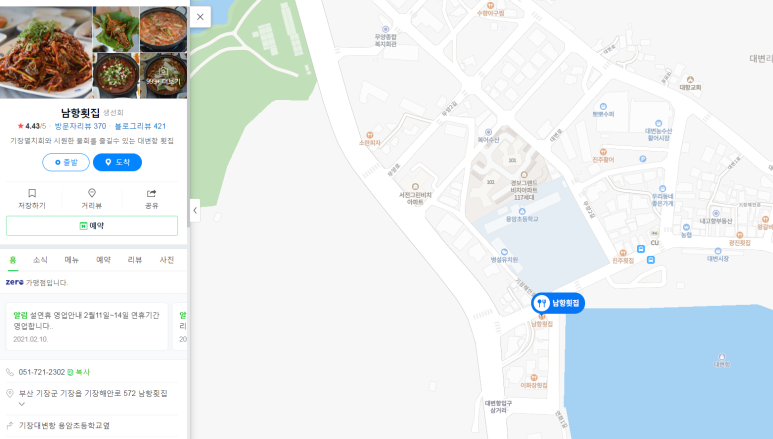Open 방문자리뷰 370 reviews

[x=80, y=127]
